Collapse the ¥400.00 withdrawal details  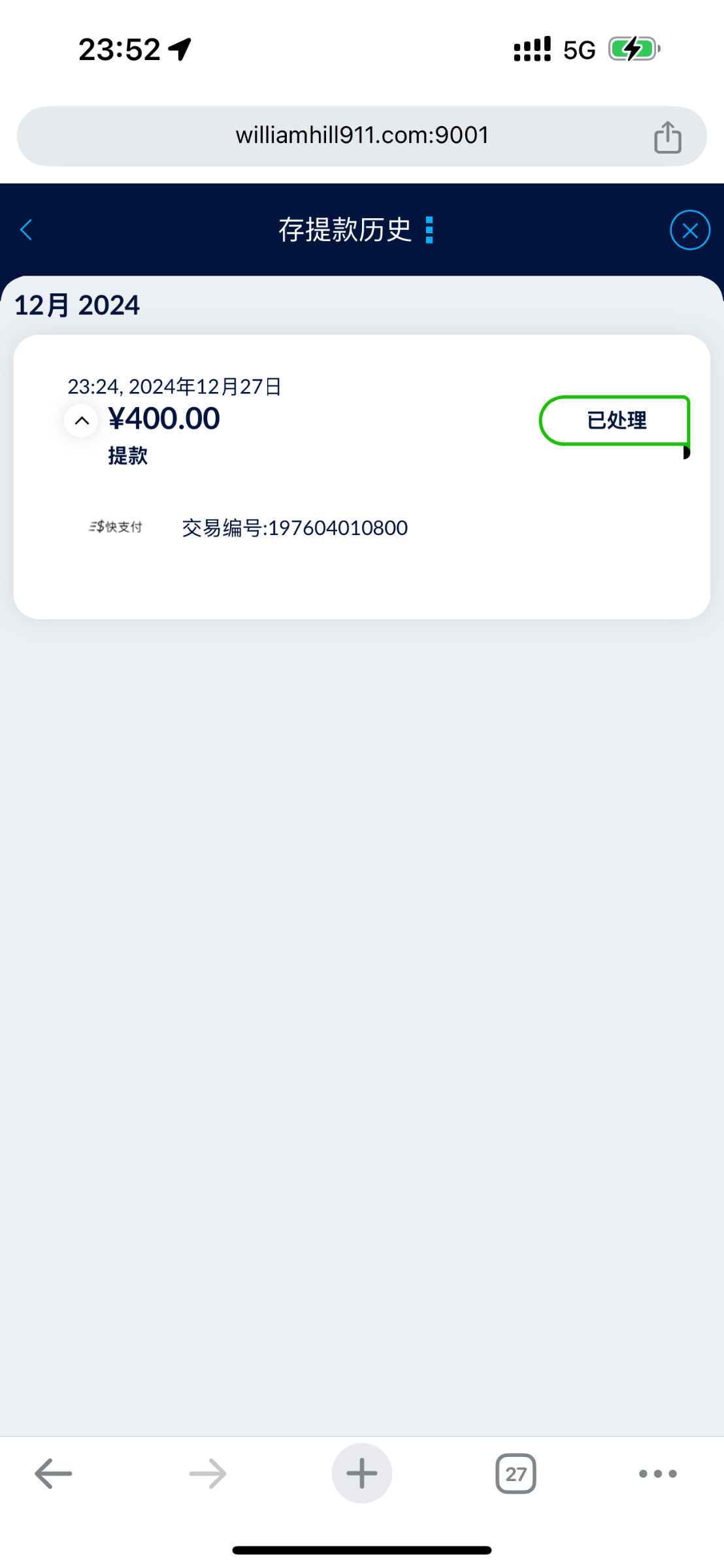(82, 420)
